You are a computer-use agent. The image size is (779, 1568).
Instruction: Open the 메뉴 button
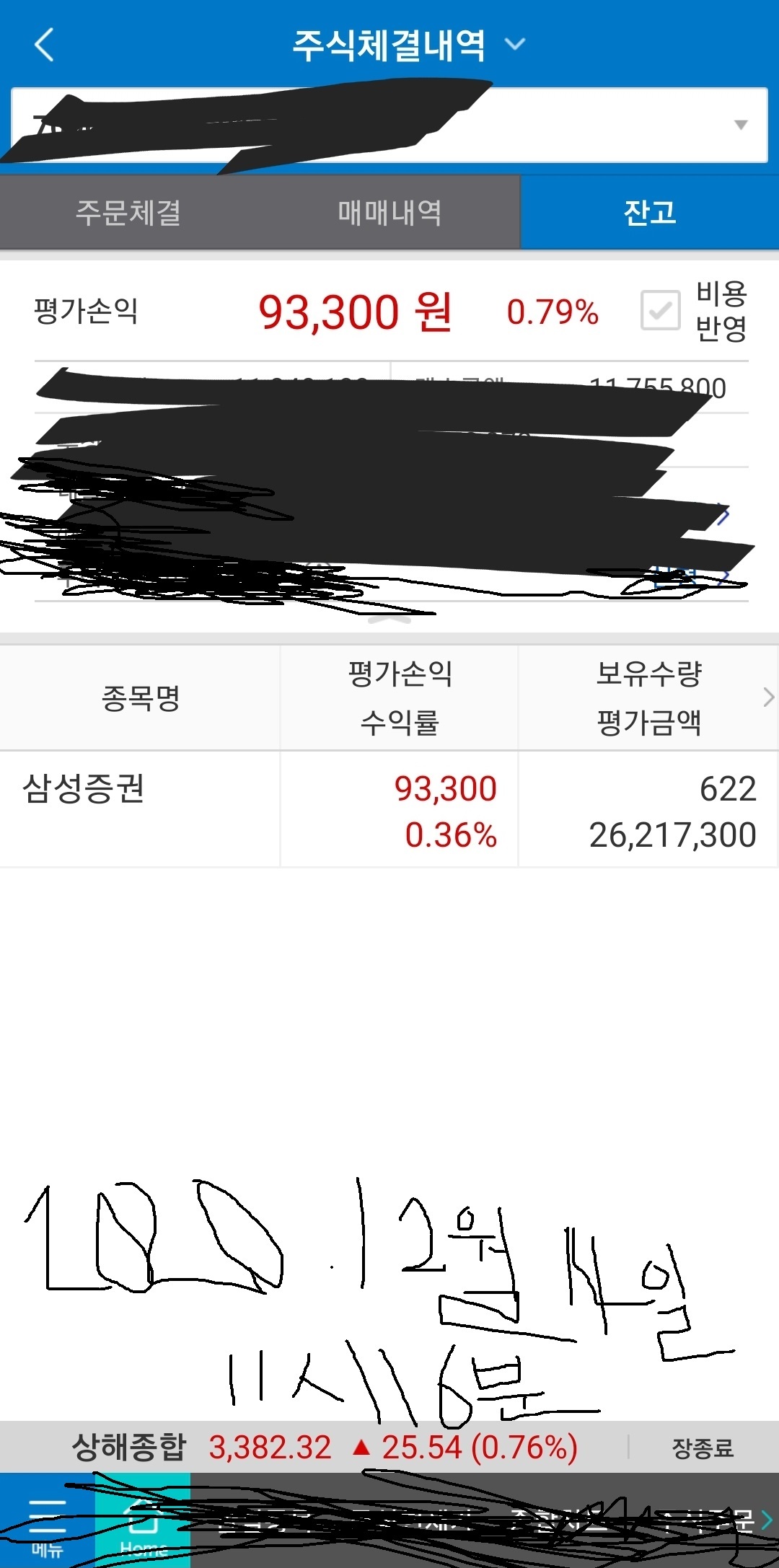click(x=47, y=1523)
